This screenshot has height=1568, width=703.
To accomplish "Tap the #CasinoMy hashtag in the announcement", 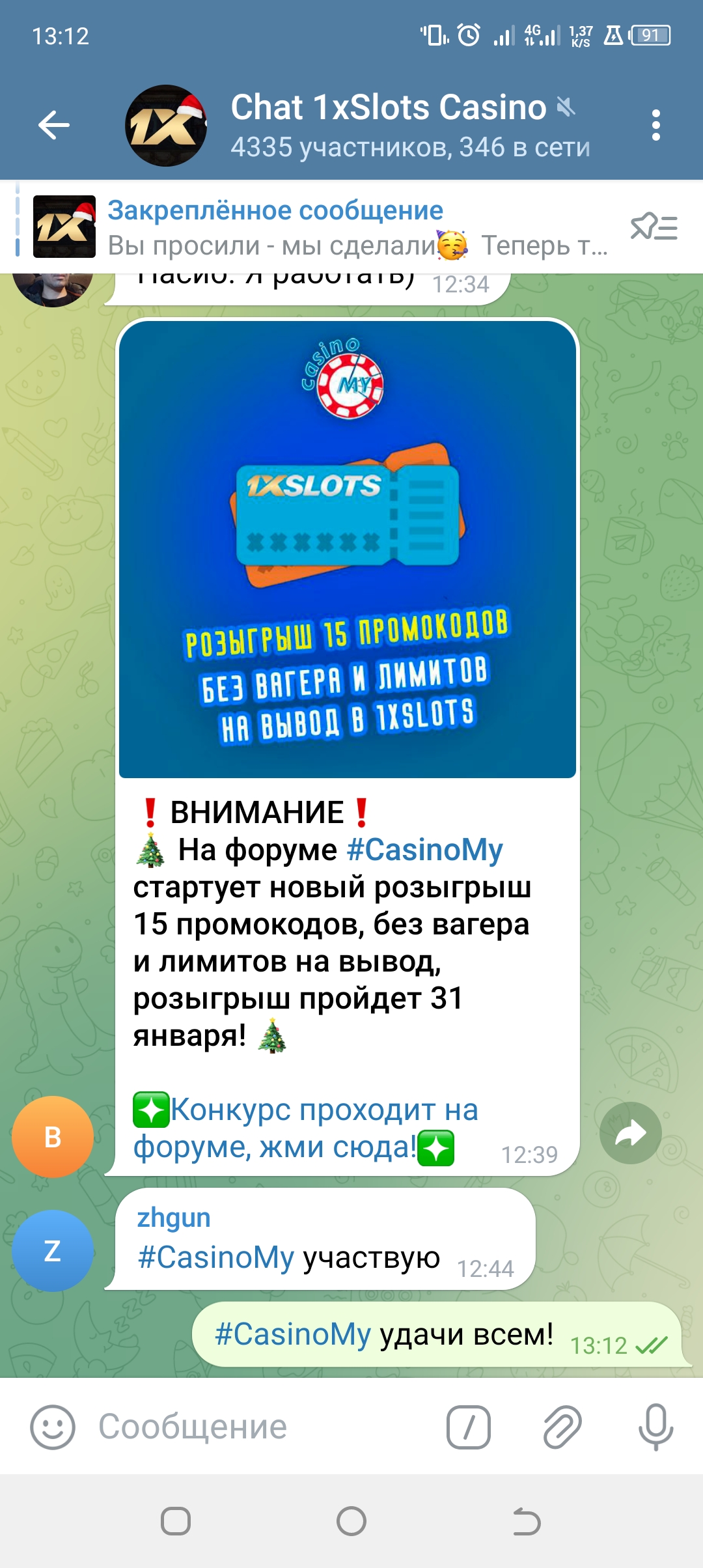I will (424, 850).
